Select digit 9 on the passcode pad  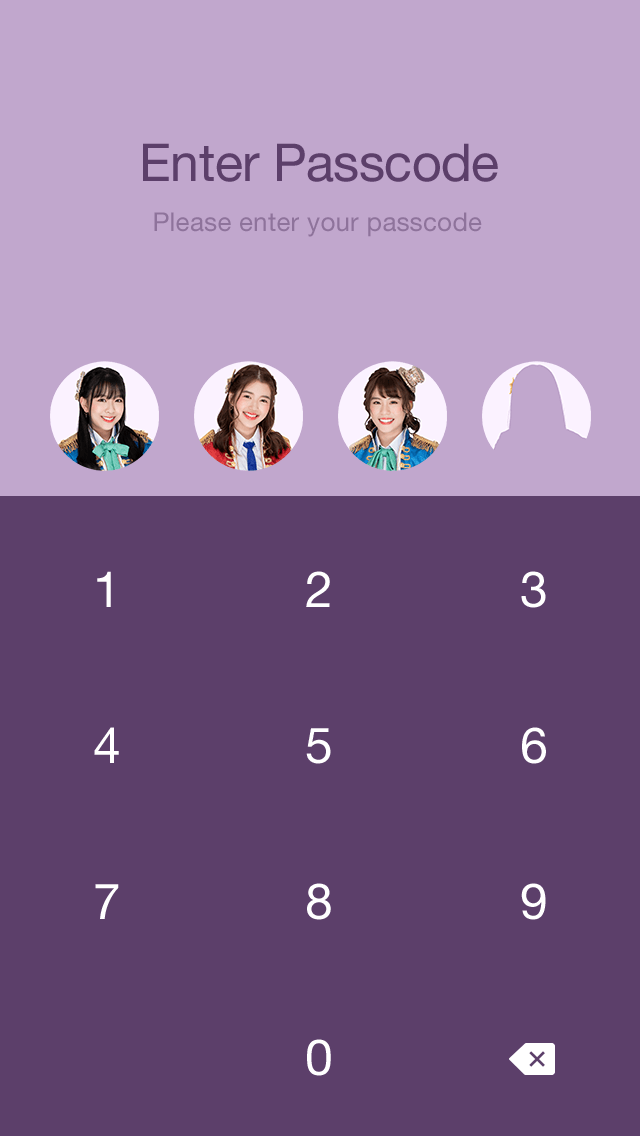(533, 902)
